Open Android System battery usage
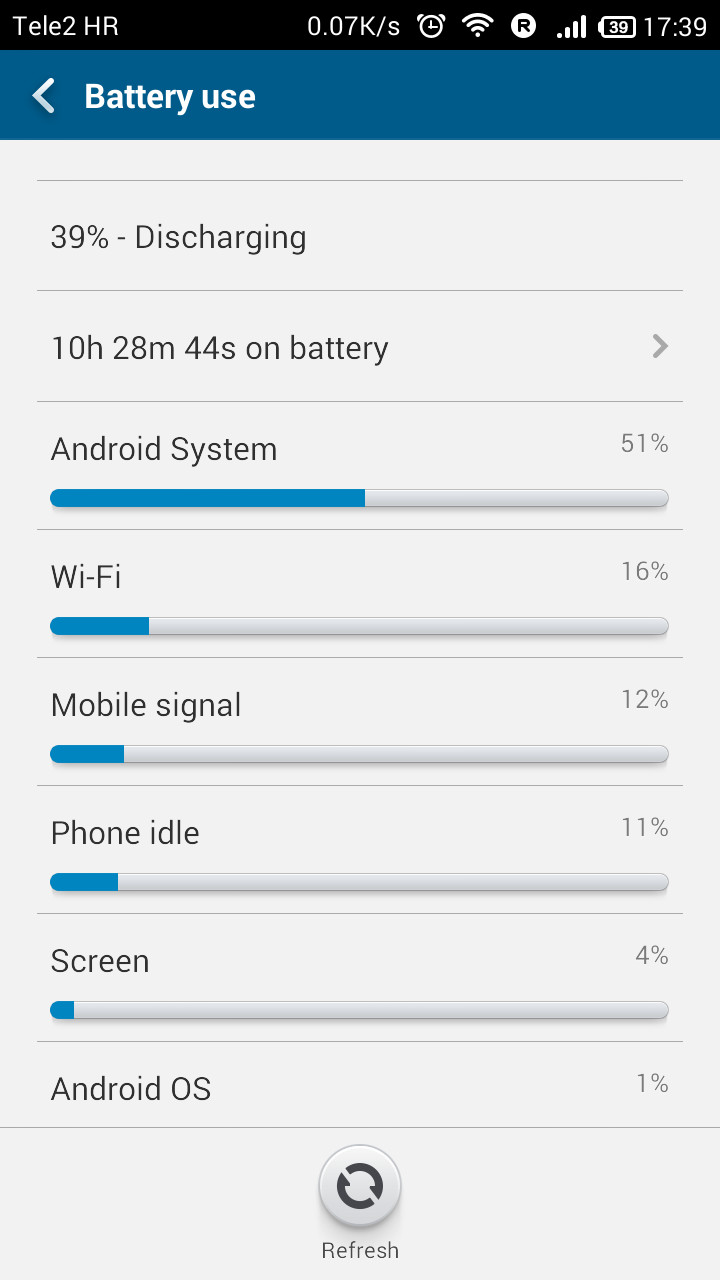This screenshot has width=720, height=1280. click(x=360, y=466)
